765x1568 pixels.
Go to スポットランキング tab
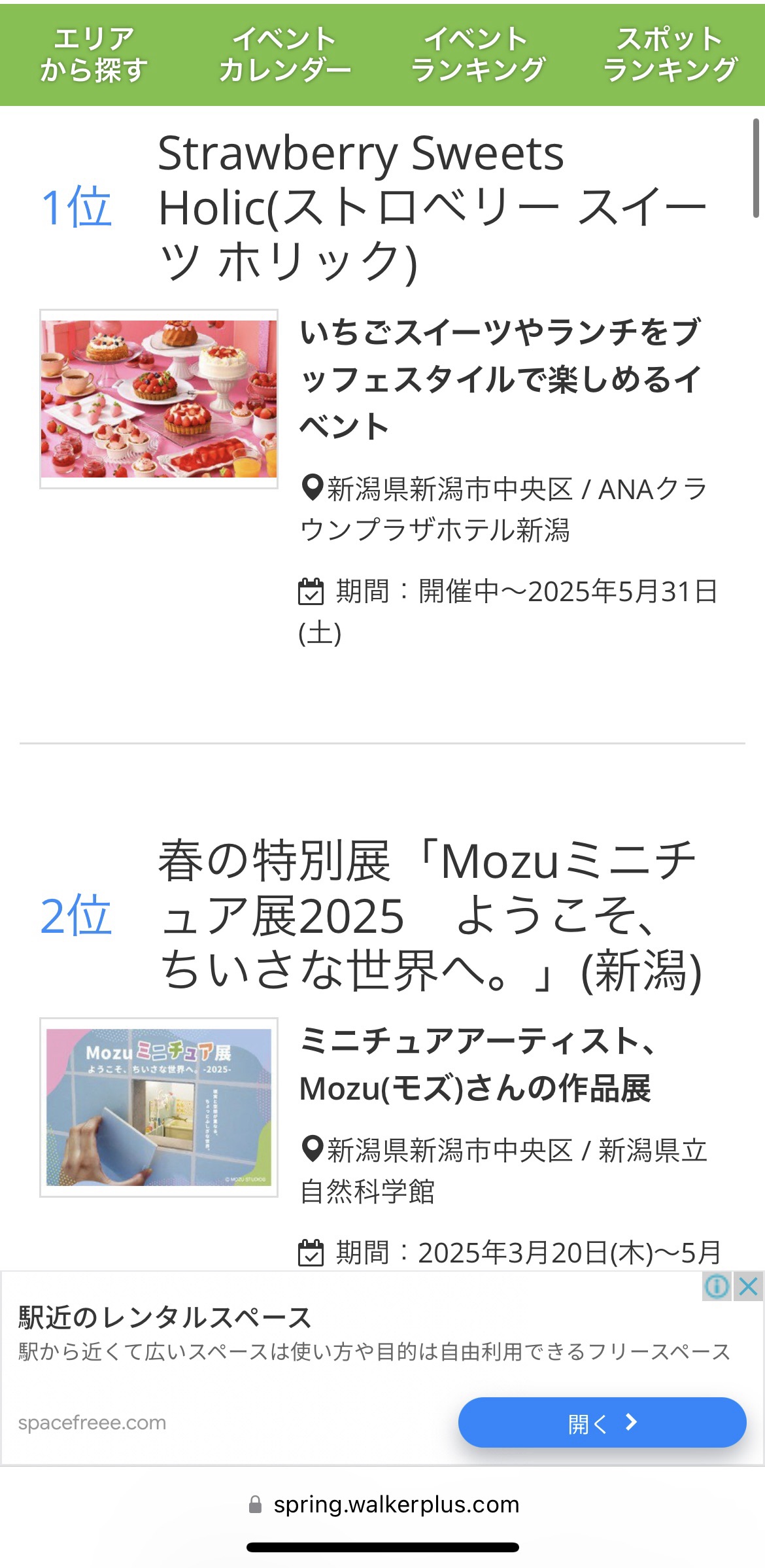670,55
